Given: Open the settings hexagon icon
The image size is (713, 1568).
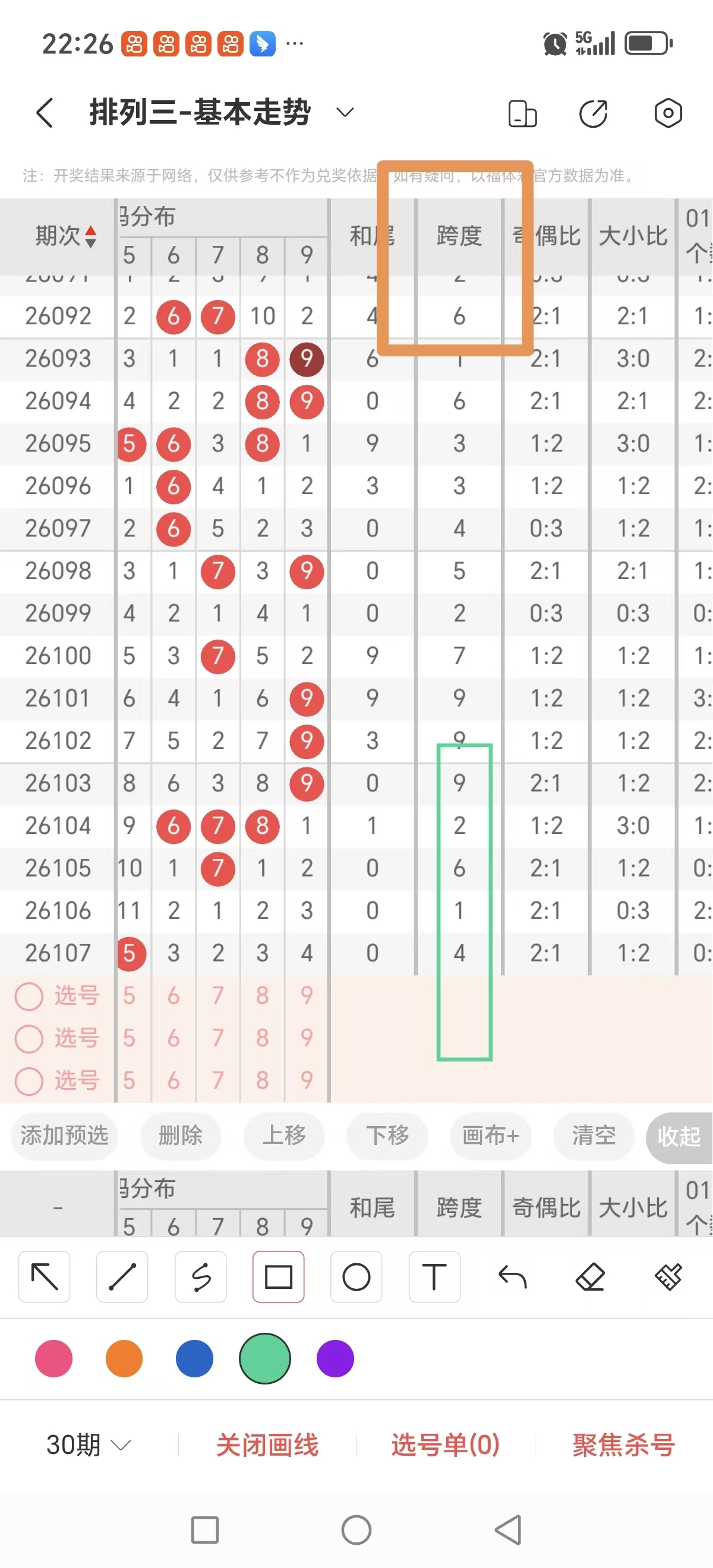Looking at the screenshot, I should point(668,113).
